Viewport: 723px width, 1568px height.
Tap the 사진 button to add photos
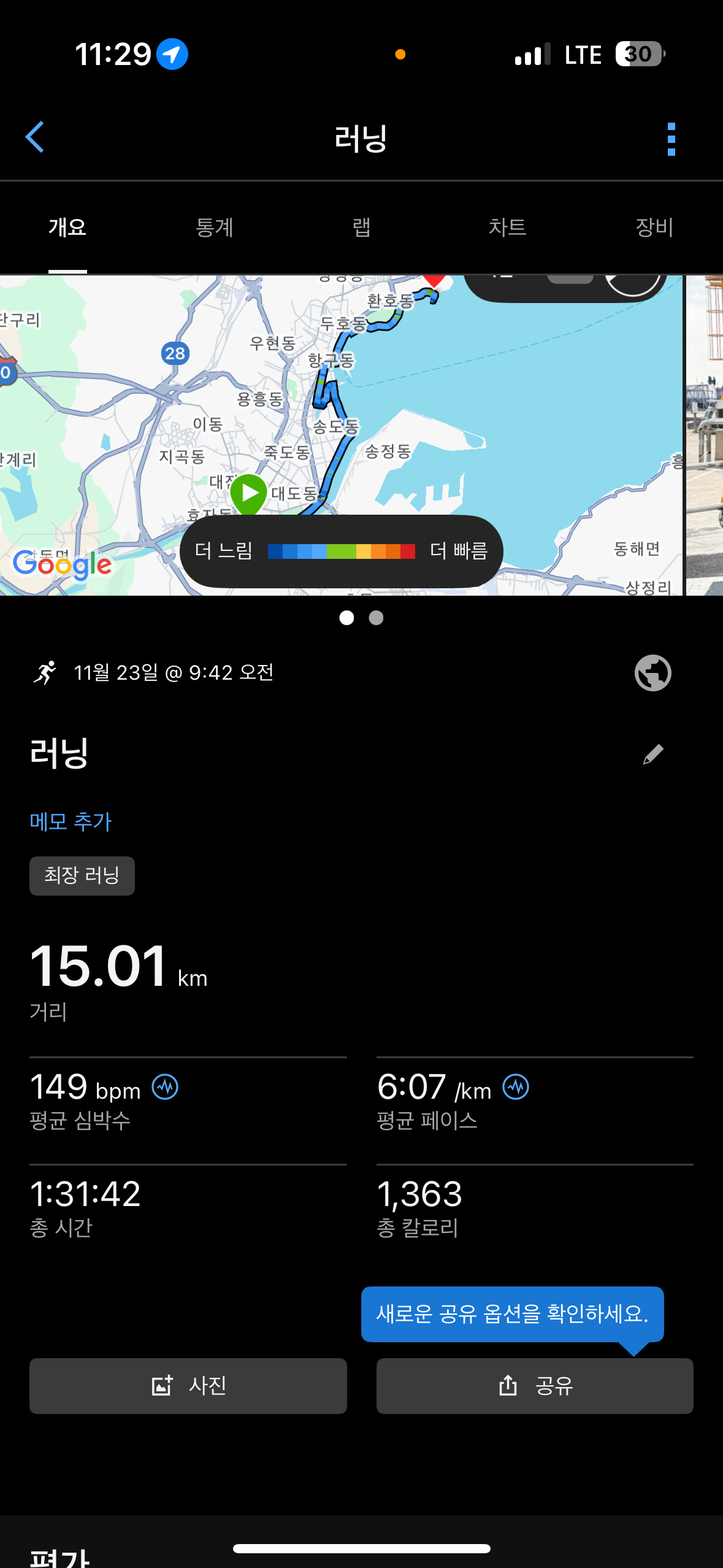tap(188, 1386)
